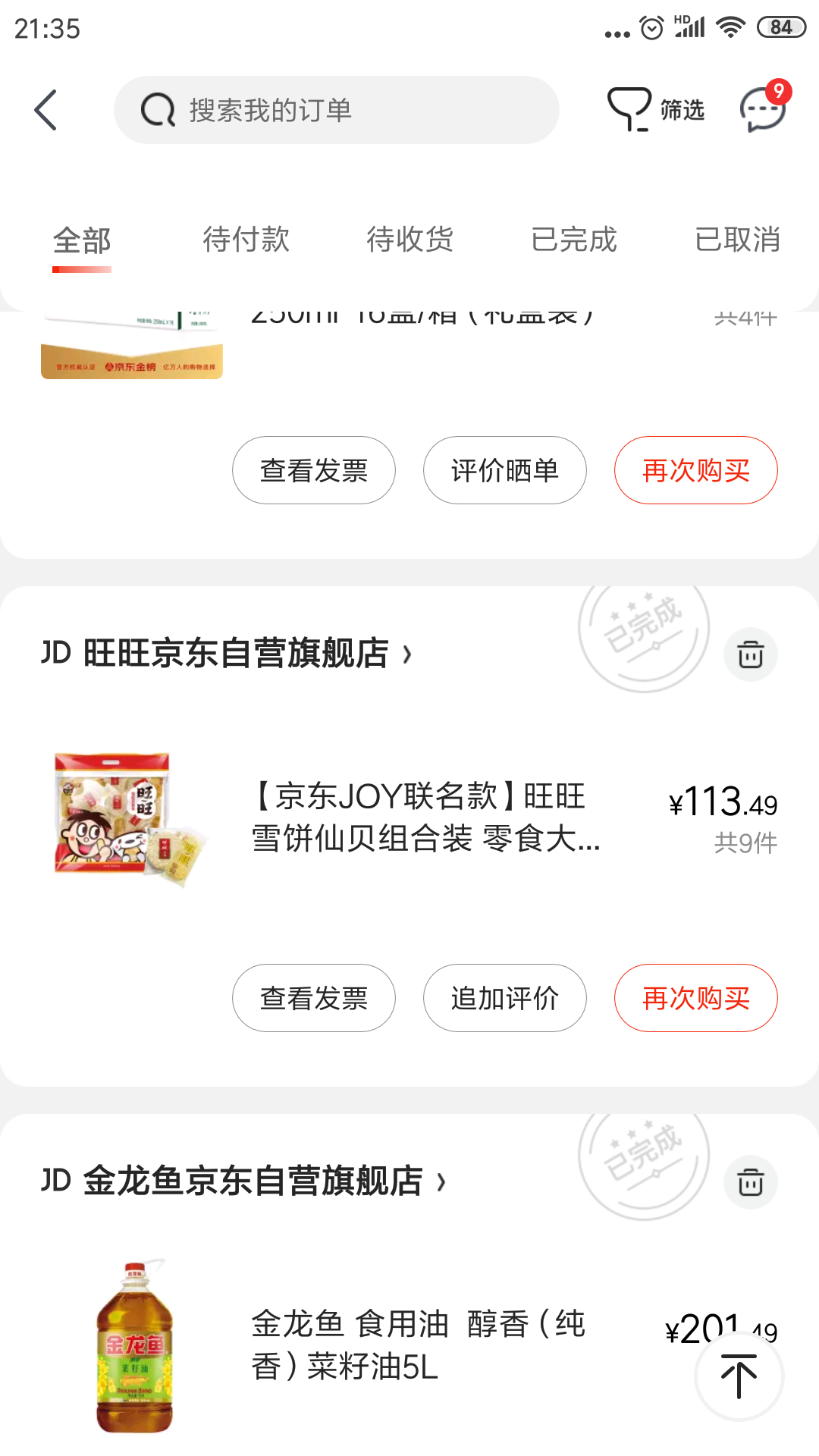Buy the 旺旺 snack pack again

tap(695, 998)
